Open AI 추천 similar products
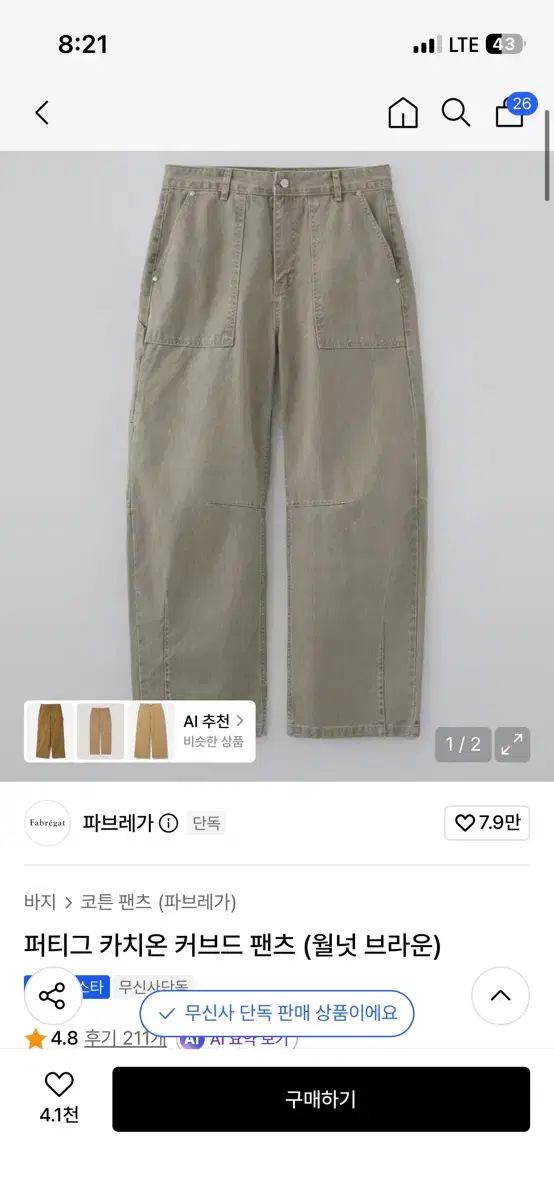The width and height of the screenshot is (554, 1200). [x=140, y=731]
